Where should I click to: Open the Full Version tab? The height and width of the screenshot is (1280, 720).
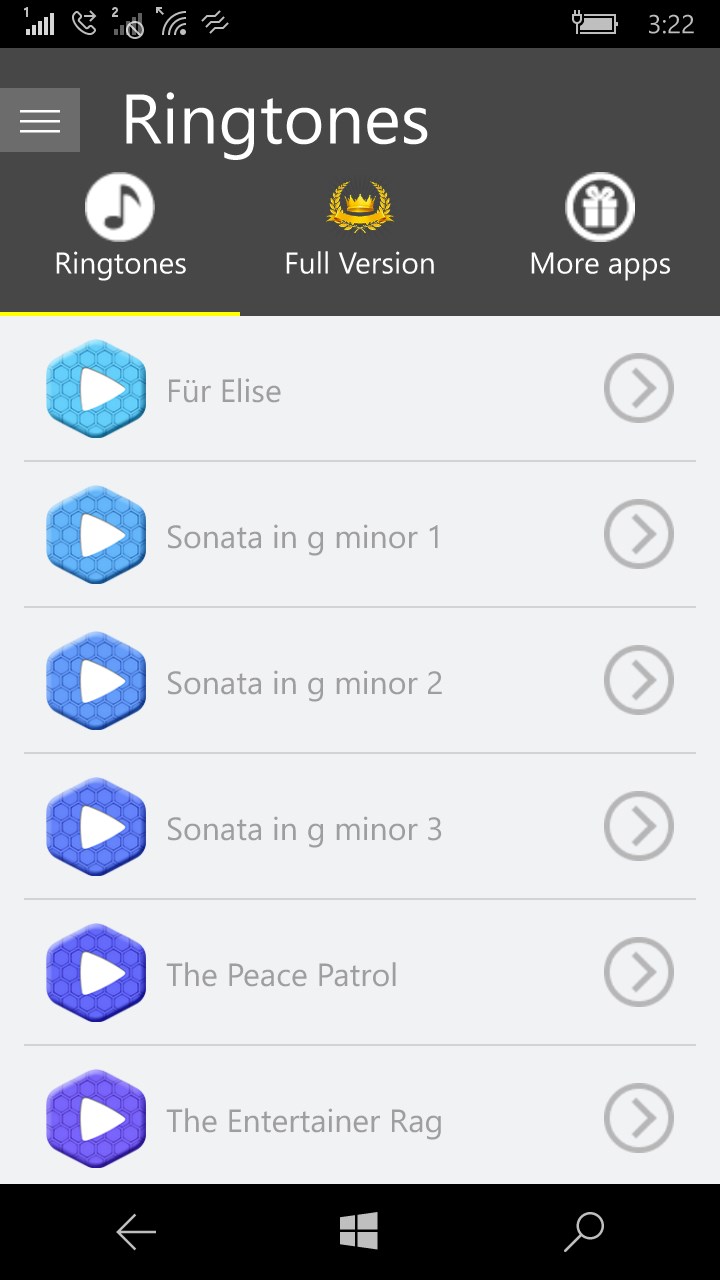pyautogui.click(x=360, y=228)
